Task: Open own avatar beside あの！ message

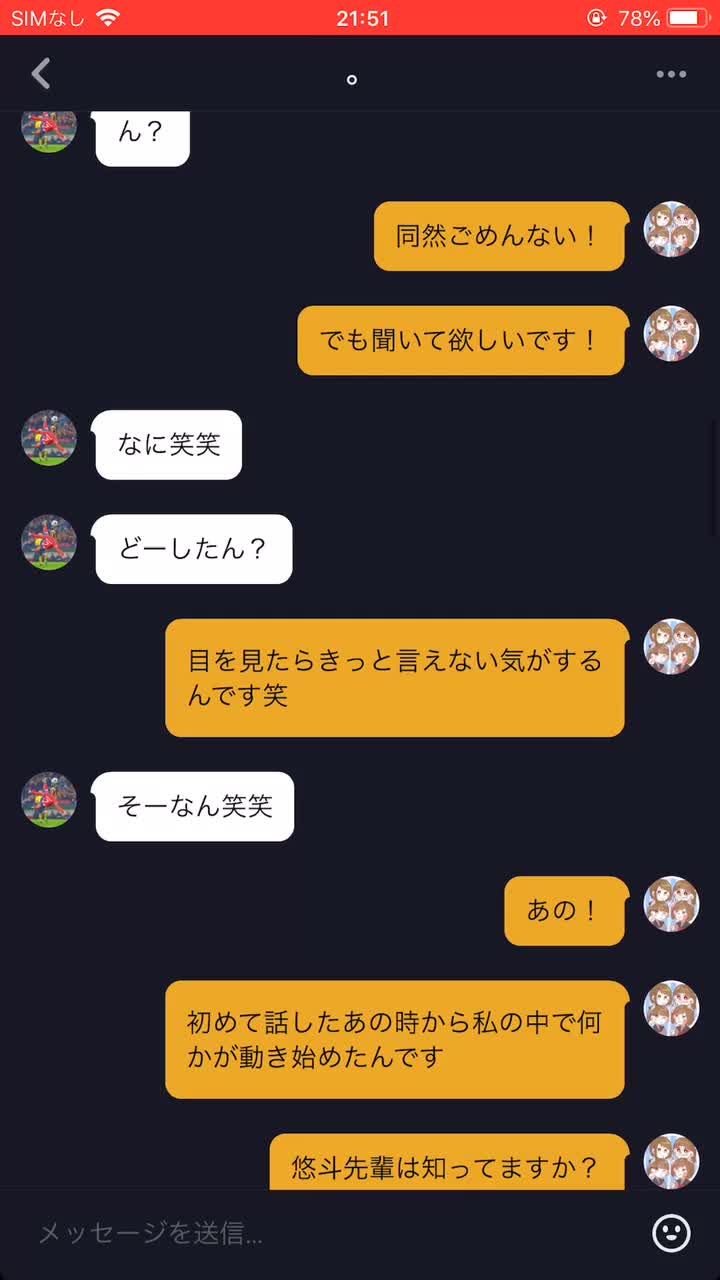Action: point(671,904)
